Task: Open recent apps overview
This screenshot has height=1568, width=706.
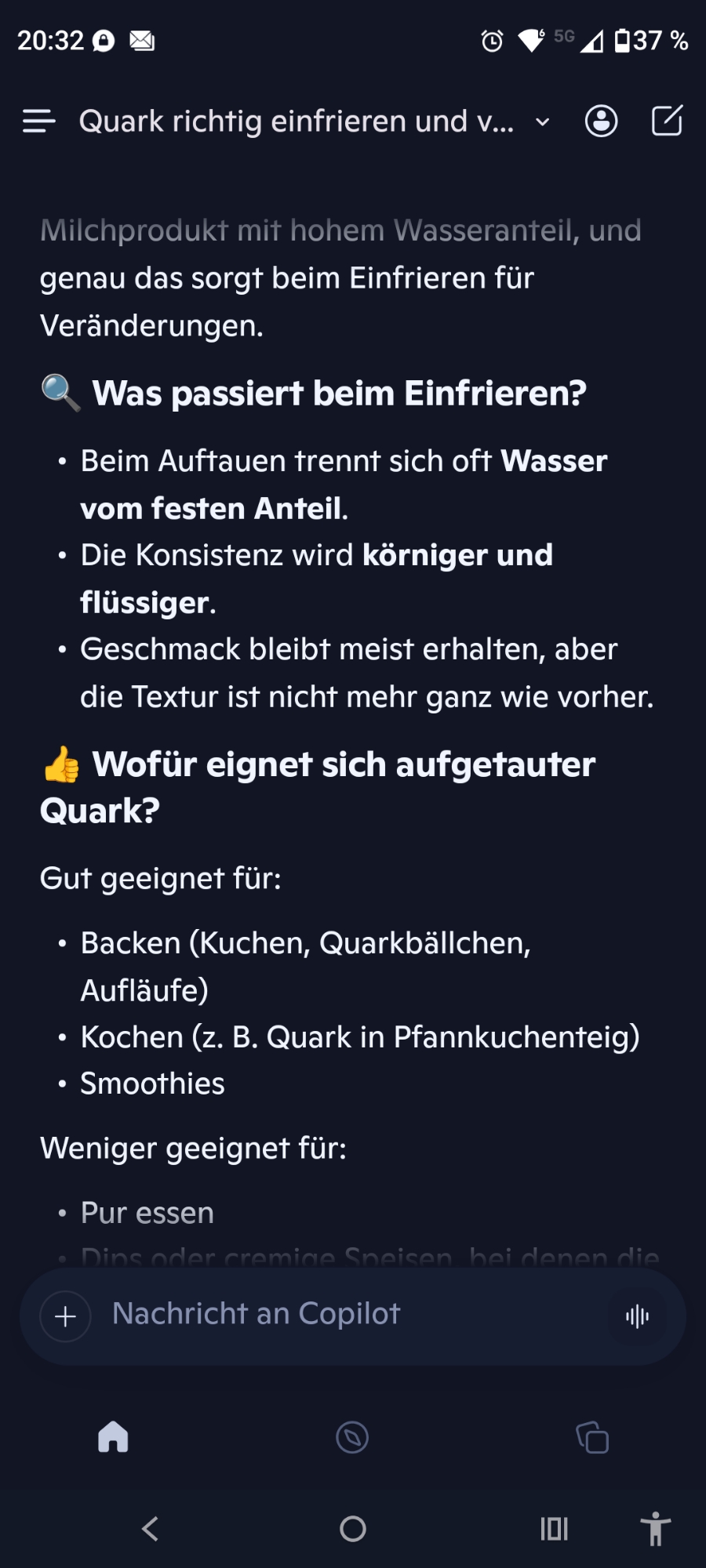Action: click(554, 1528)
